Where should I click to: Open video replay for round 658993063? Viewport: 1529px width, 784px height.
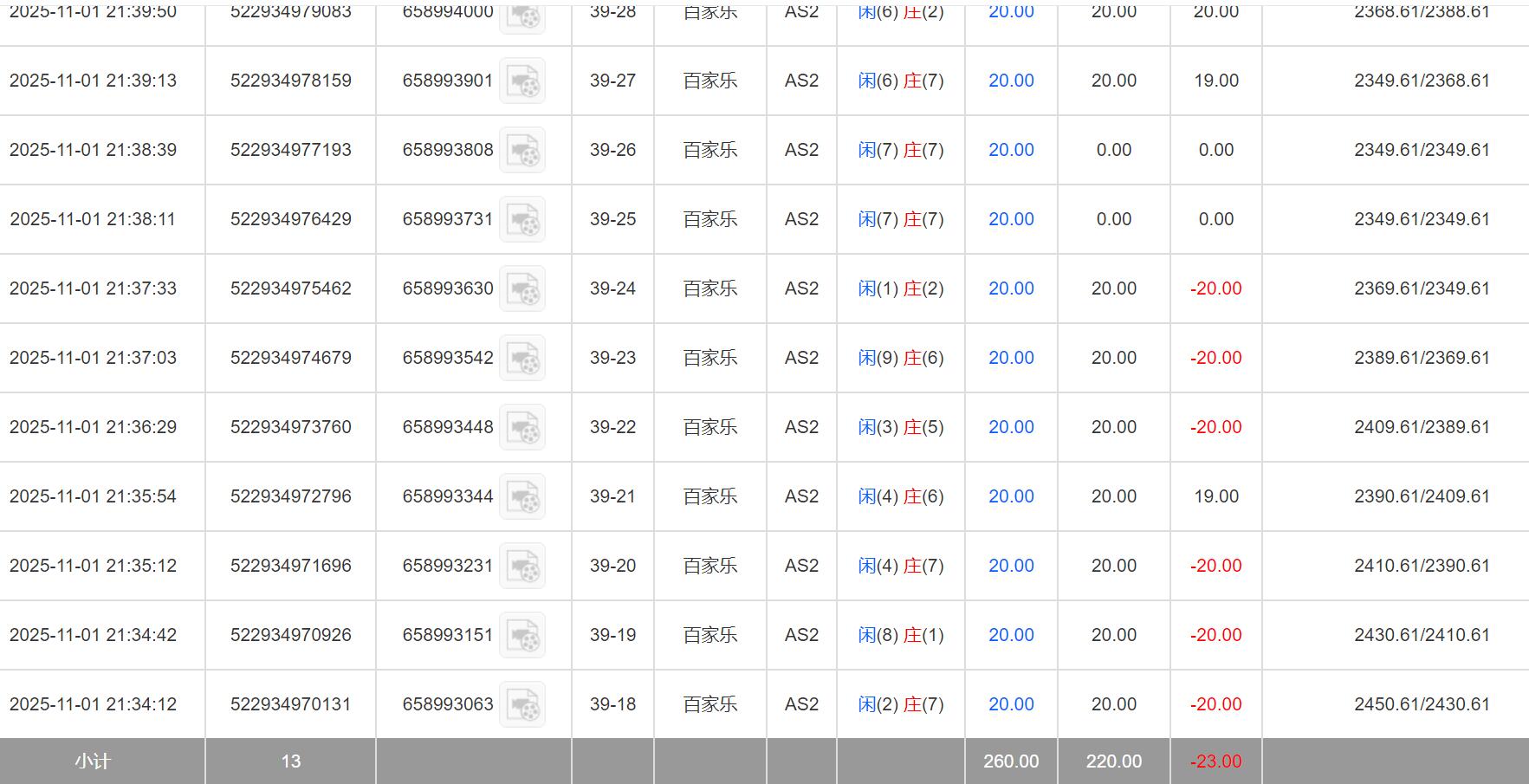(522, 704)
